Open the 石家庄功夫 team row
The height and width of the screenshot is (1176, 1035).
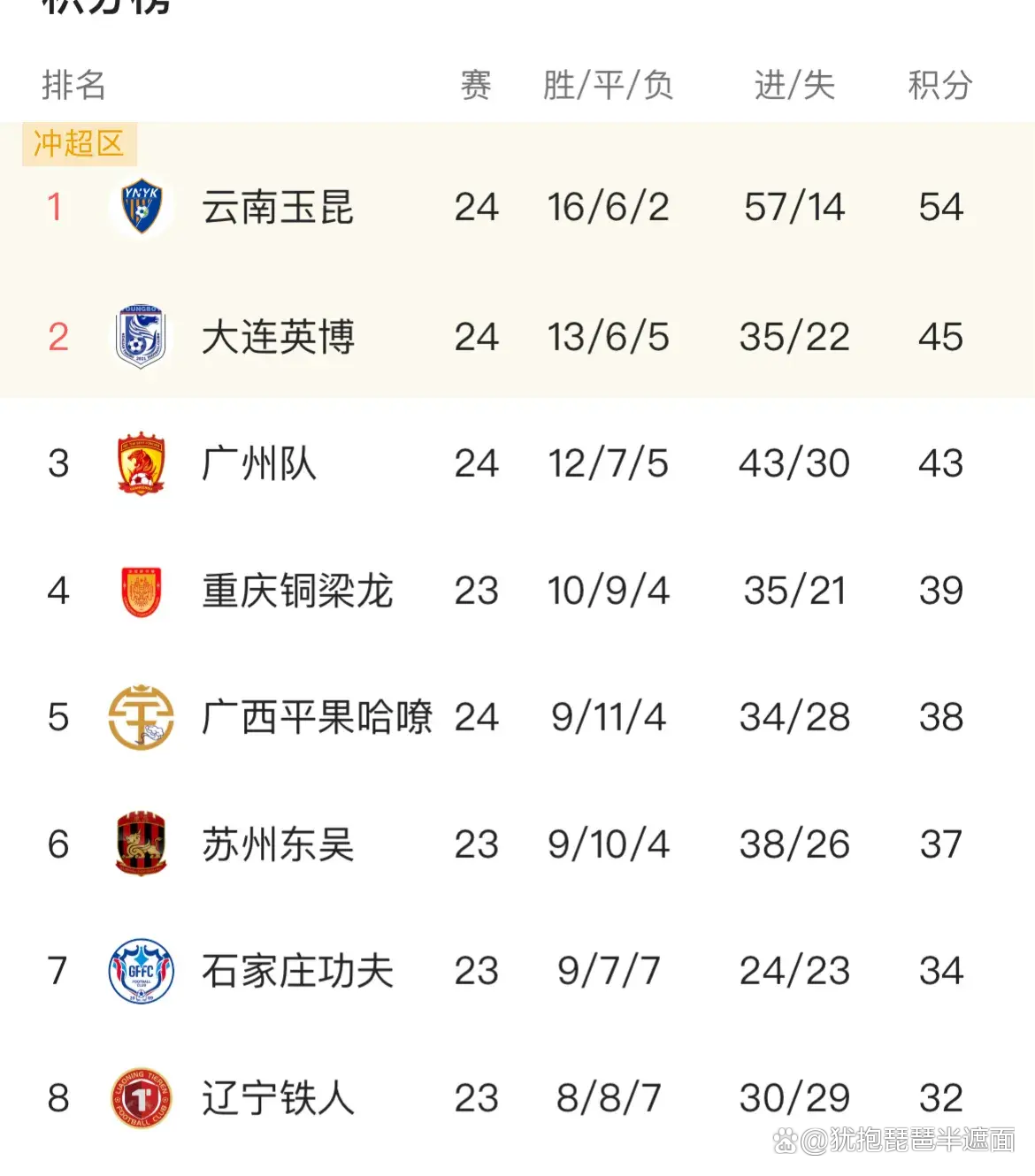coord(297,971)
